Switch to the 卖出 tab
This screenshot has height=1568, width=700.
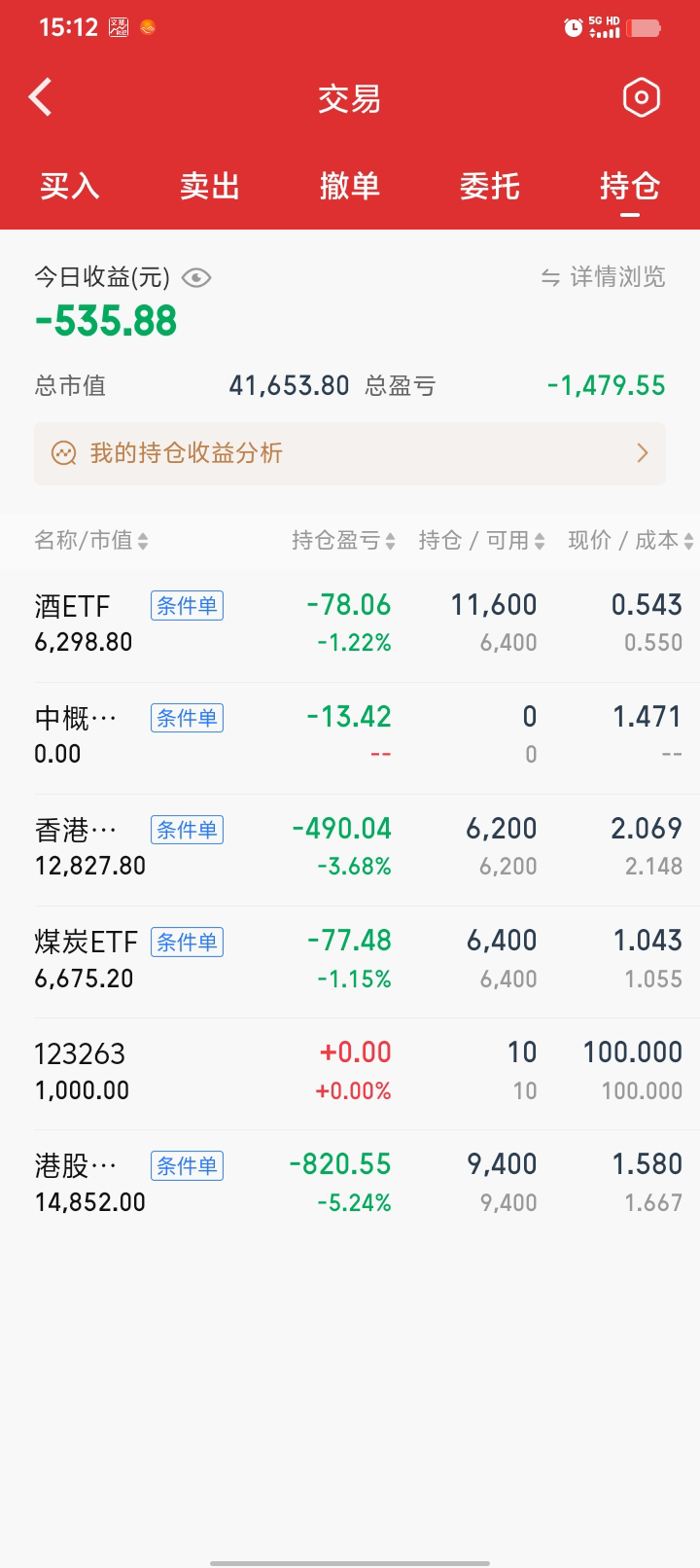click(210, 186)
